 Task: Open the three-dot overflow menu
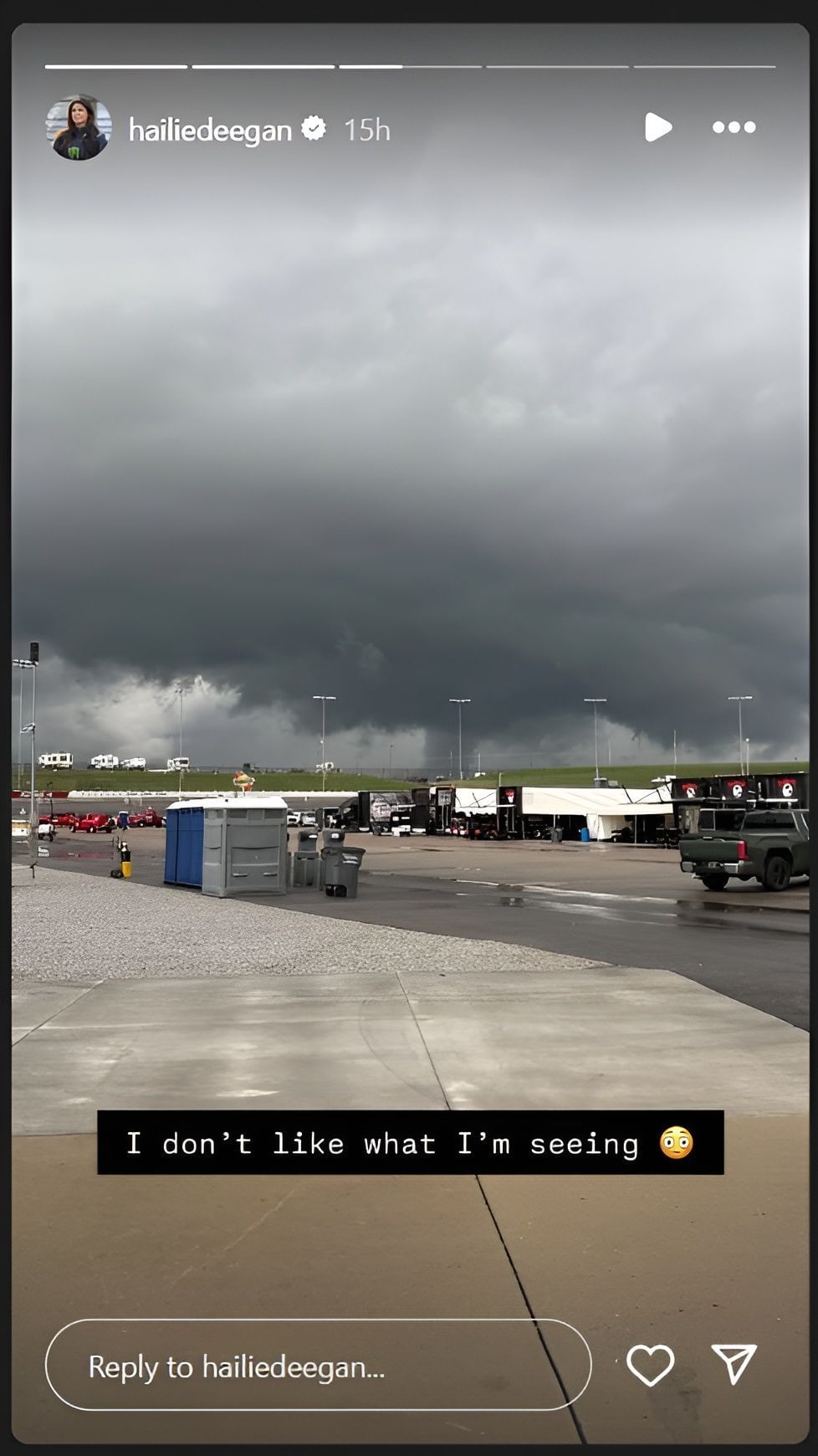coord(734,127)
